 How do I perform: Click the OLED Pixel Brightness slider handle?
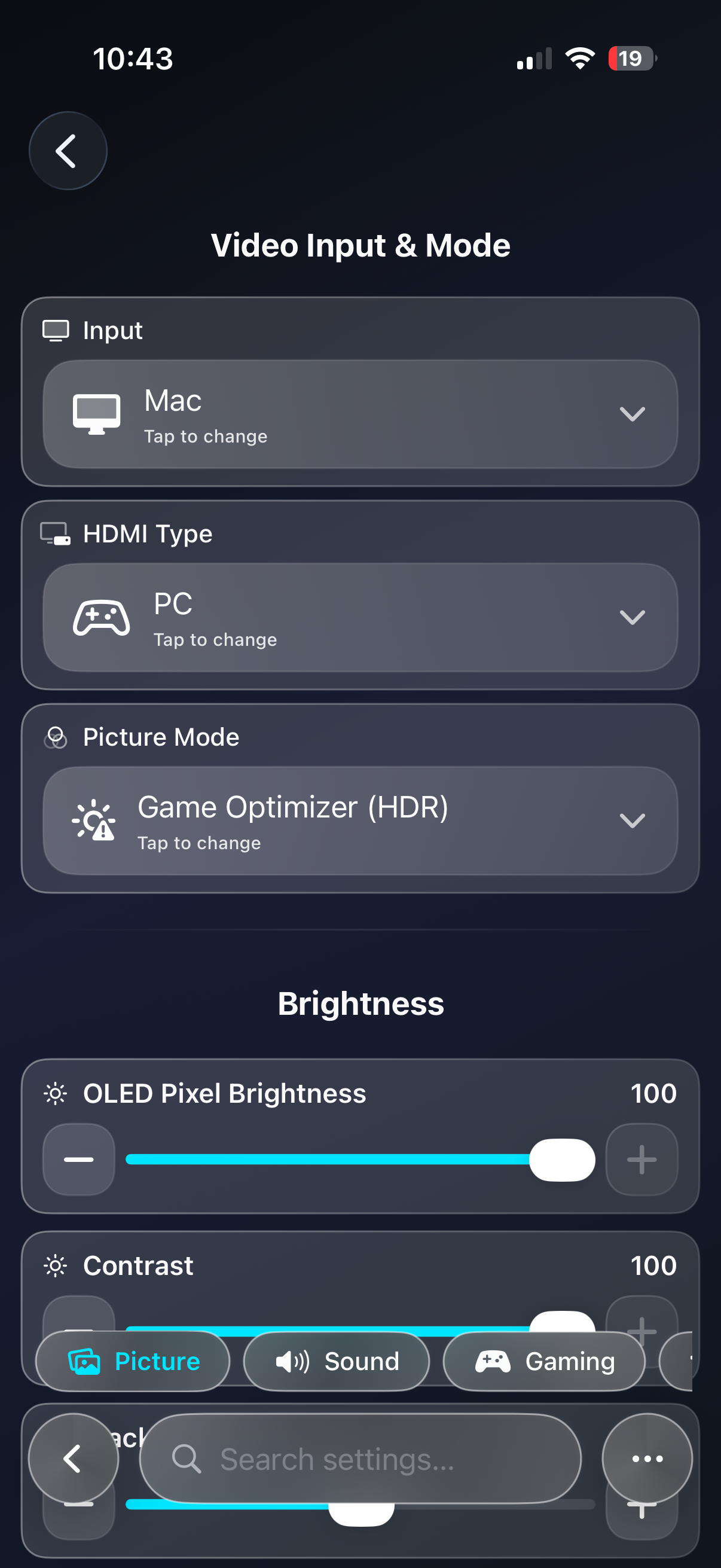563,1158
